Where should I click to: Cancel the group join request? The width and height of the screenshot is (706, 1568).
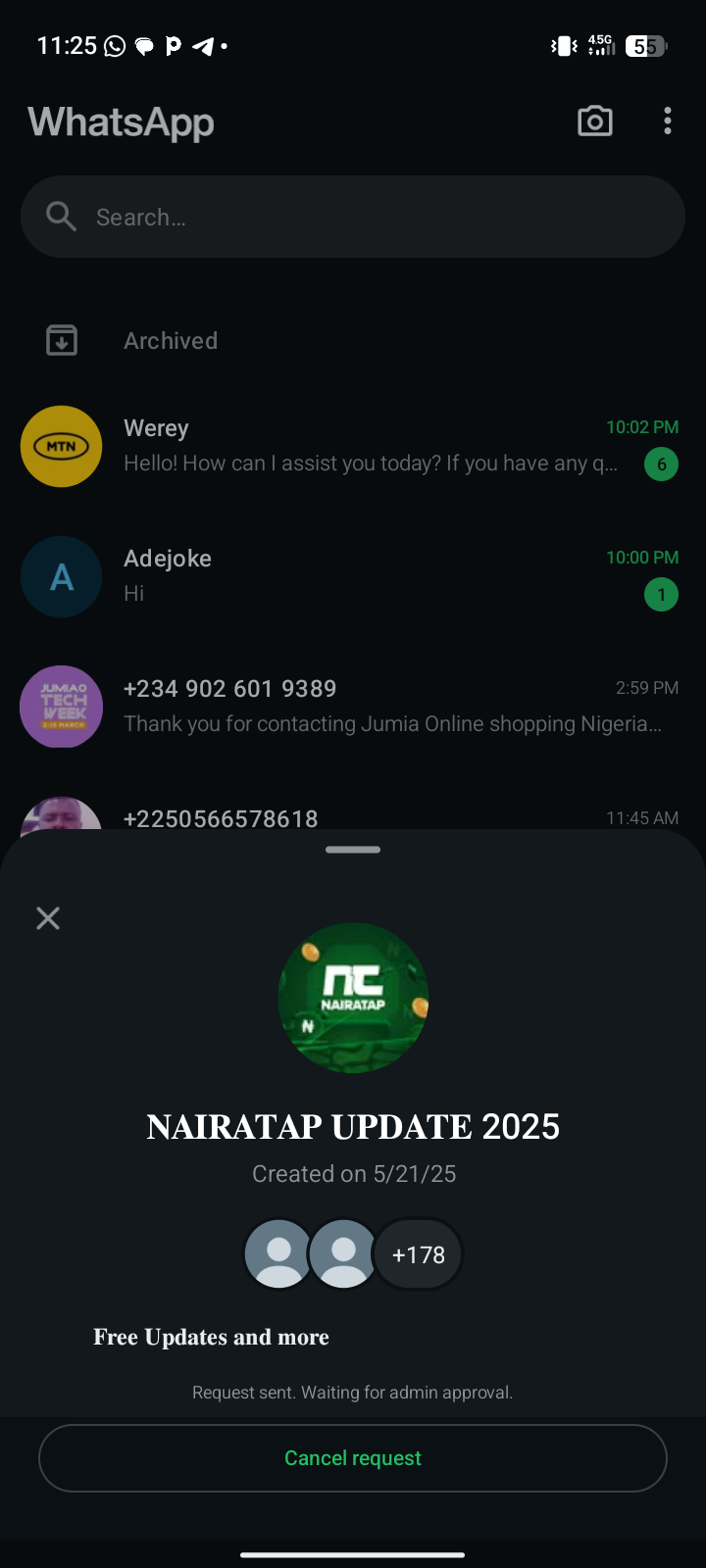(x=353, y=1458)
